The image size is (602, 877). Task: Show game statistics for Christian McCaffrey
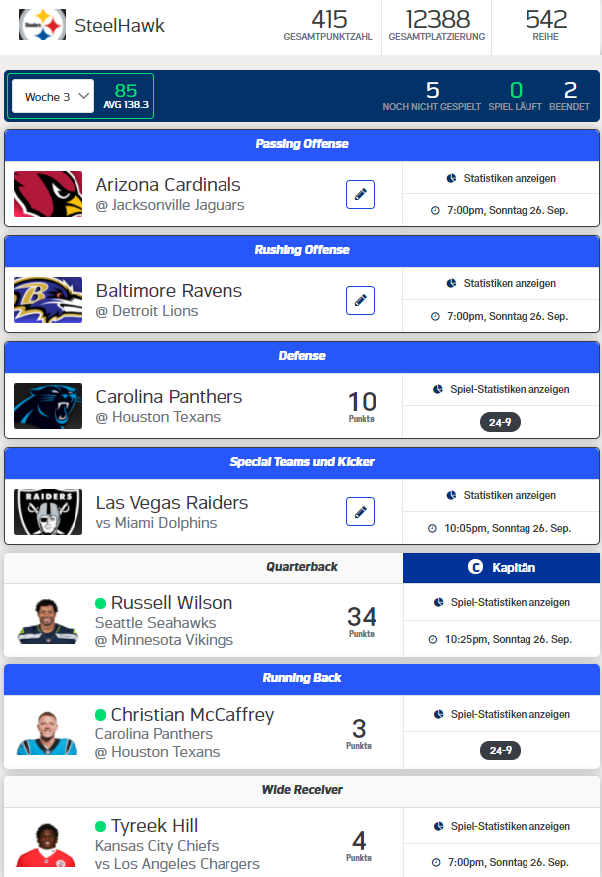[x=501, y=714]
